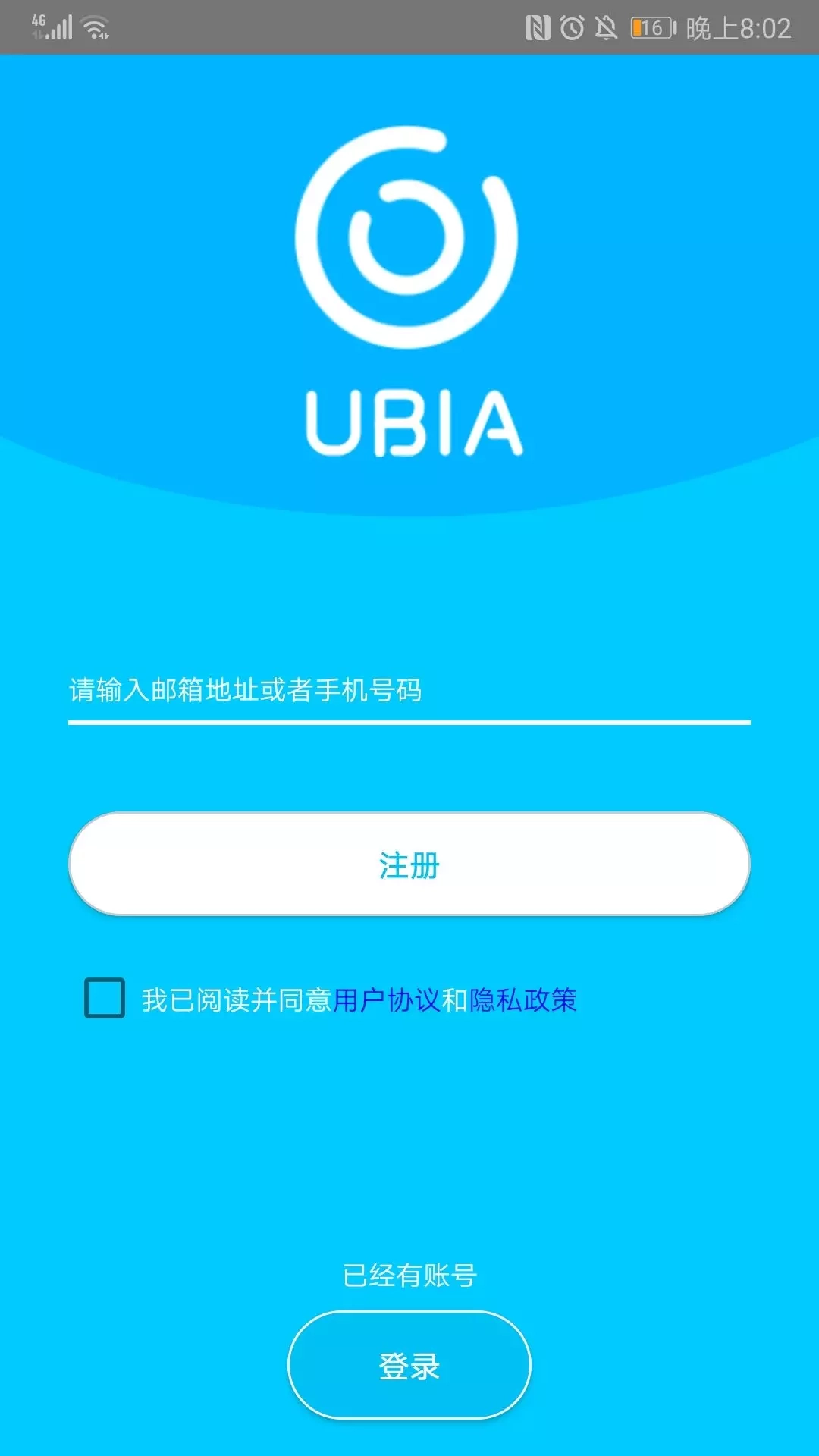
Task: Toggle acceptance of the user agreement
Action: coord(104,999)
